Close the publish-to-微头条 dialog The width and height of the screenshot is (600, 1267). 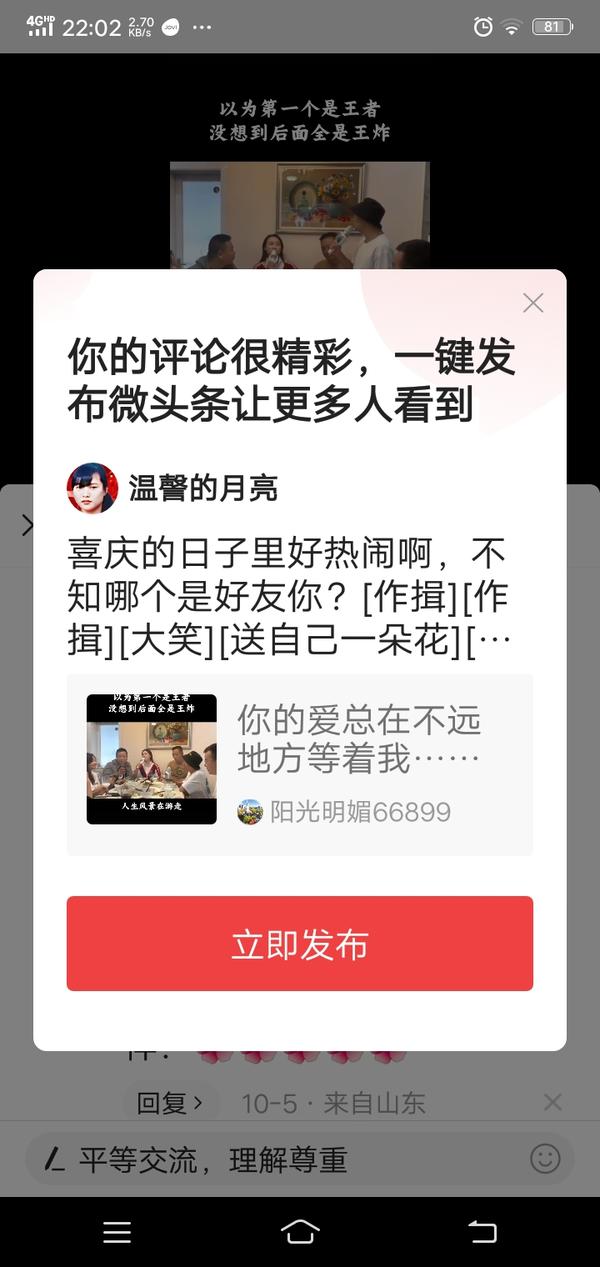533,303
